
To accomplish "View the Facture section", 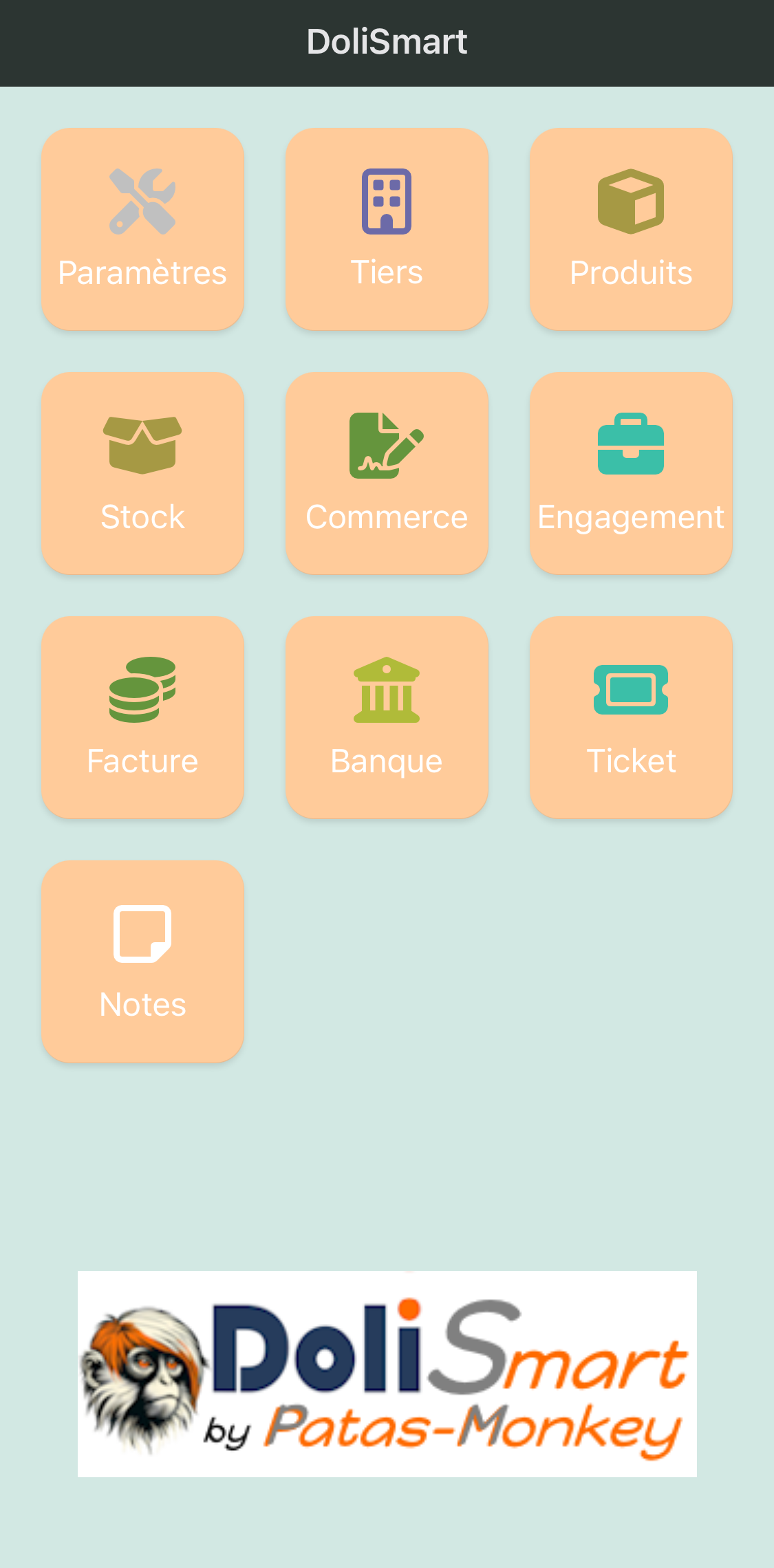I will 142,717.
